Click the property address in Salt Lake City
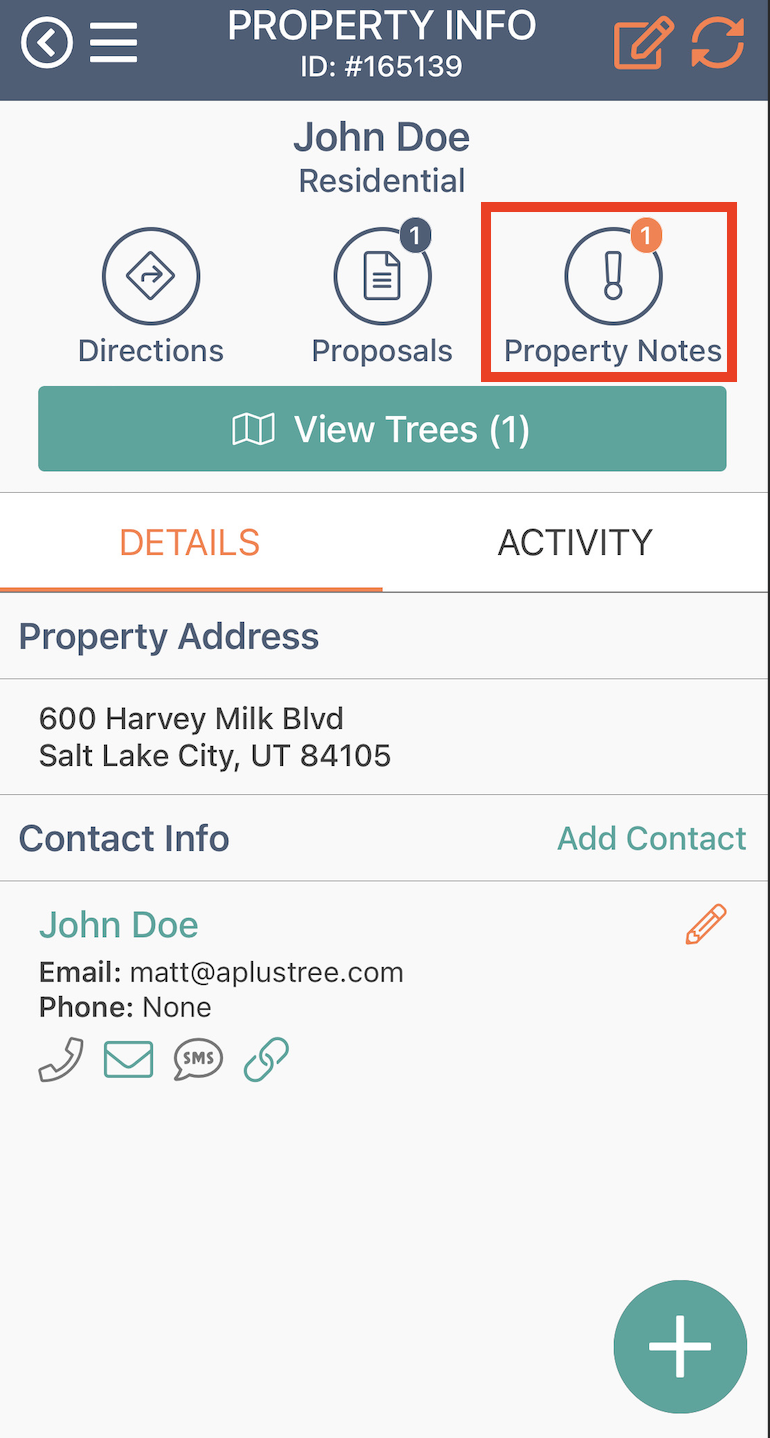 click(214, 737)
